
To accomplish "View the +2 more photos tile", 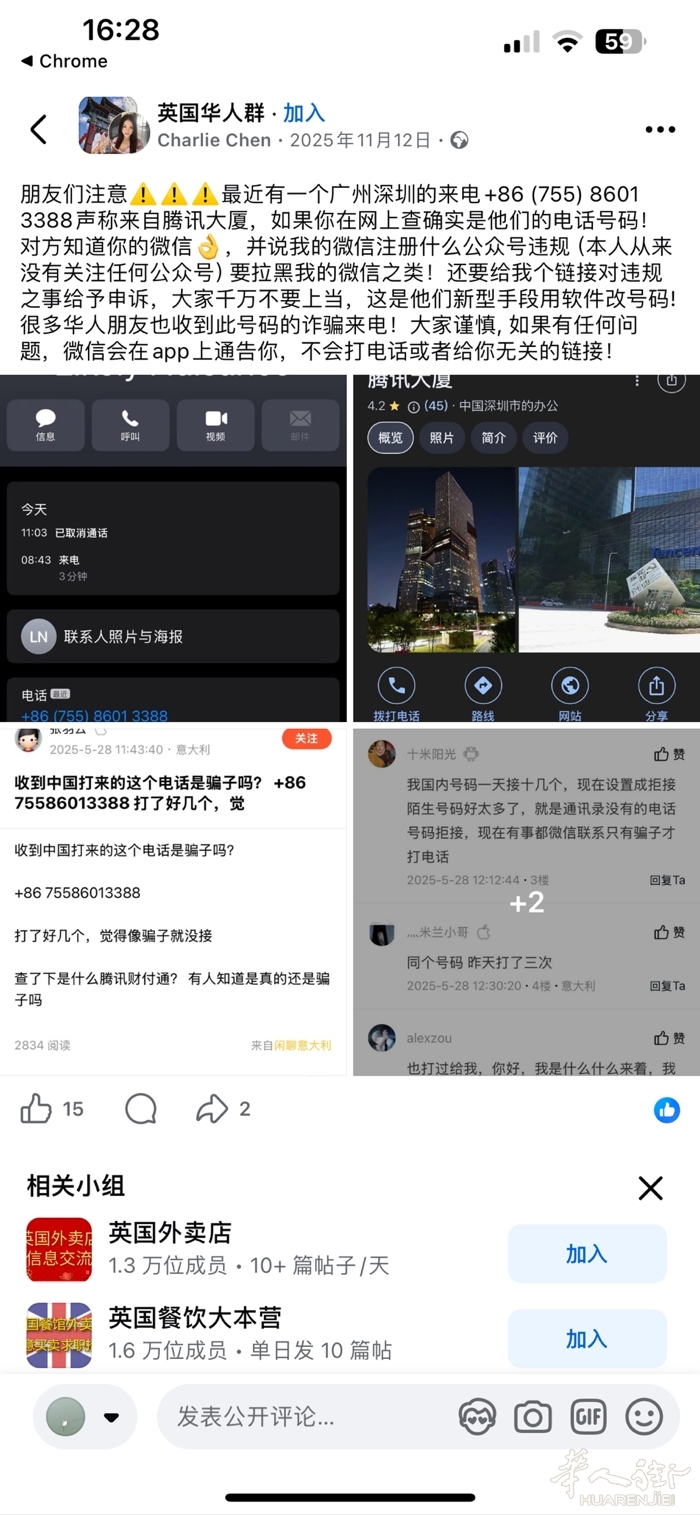I will point(526,902).
